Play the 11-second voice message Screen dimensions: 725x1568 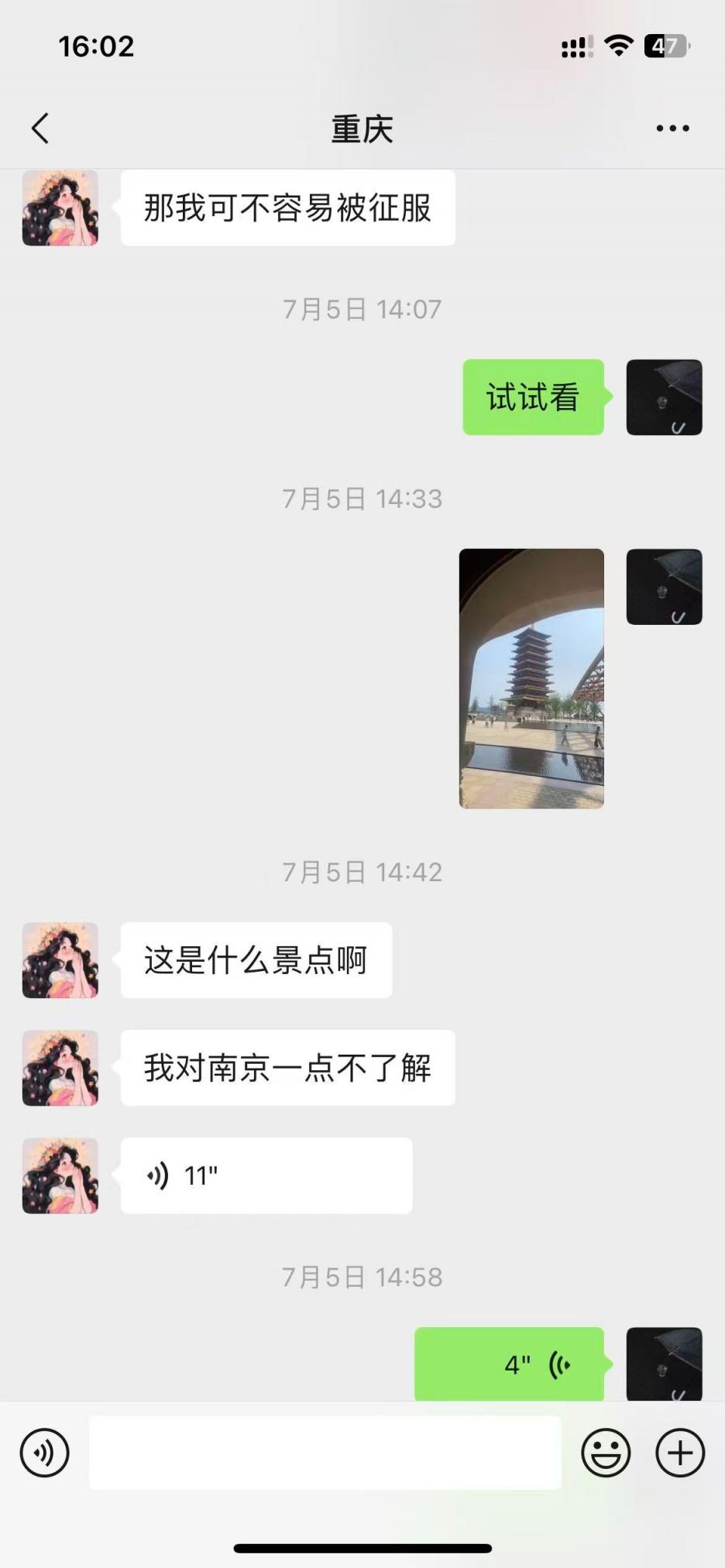(266, 1175)
